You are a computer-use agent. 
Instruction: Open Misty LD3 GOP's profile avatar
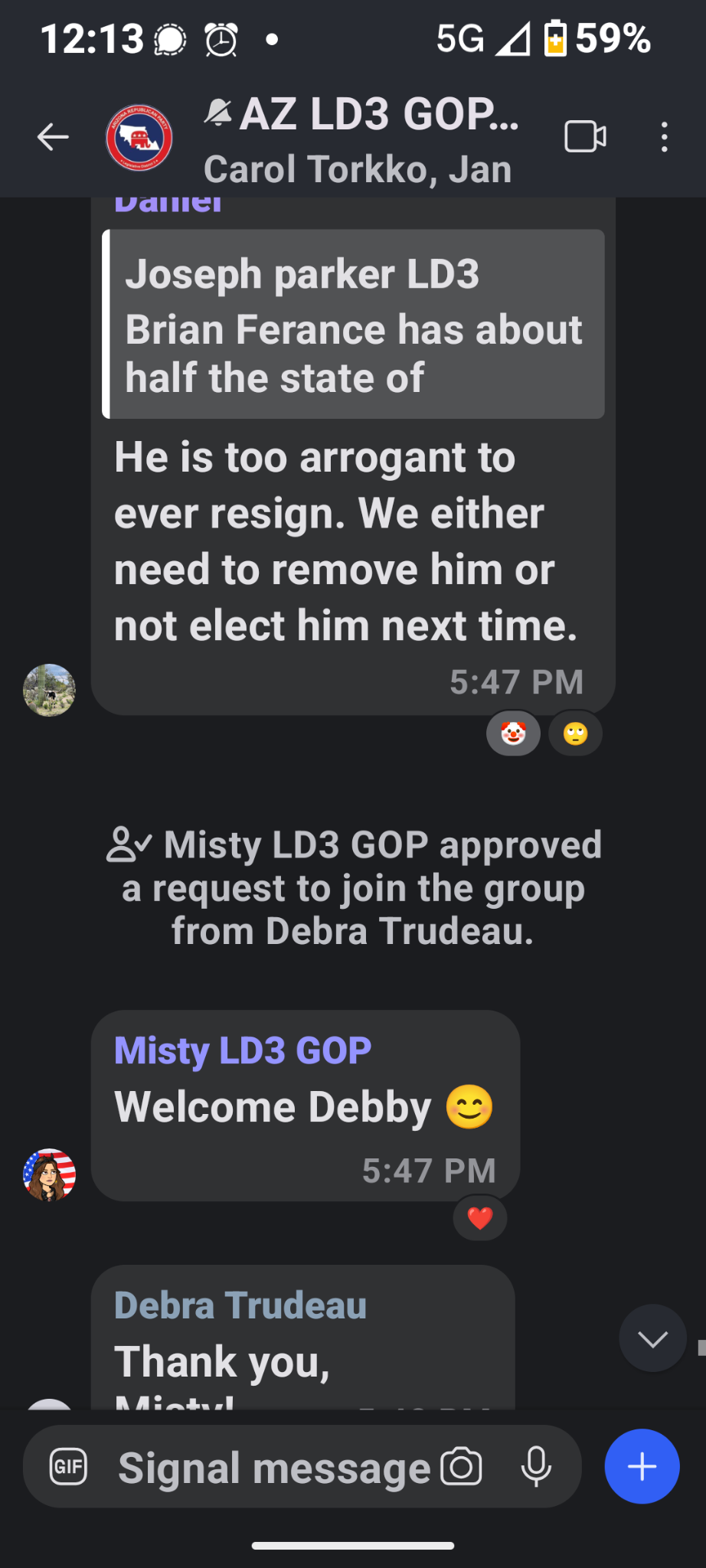point(50,1174)
